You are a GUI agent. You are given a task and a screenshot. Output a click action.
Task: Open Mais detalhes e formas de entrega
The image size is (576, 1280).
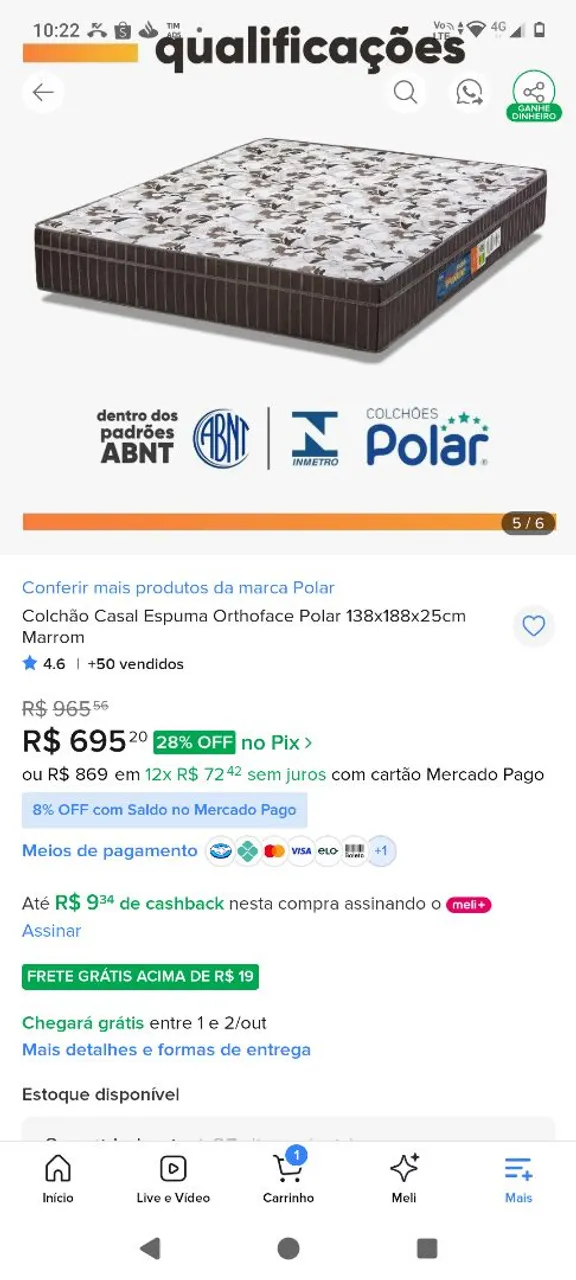[166, 1049]
